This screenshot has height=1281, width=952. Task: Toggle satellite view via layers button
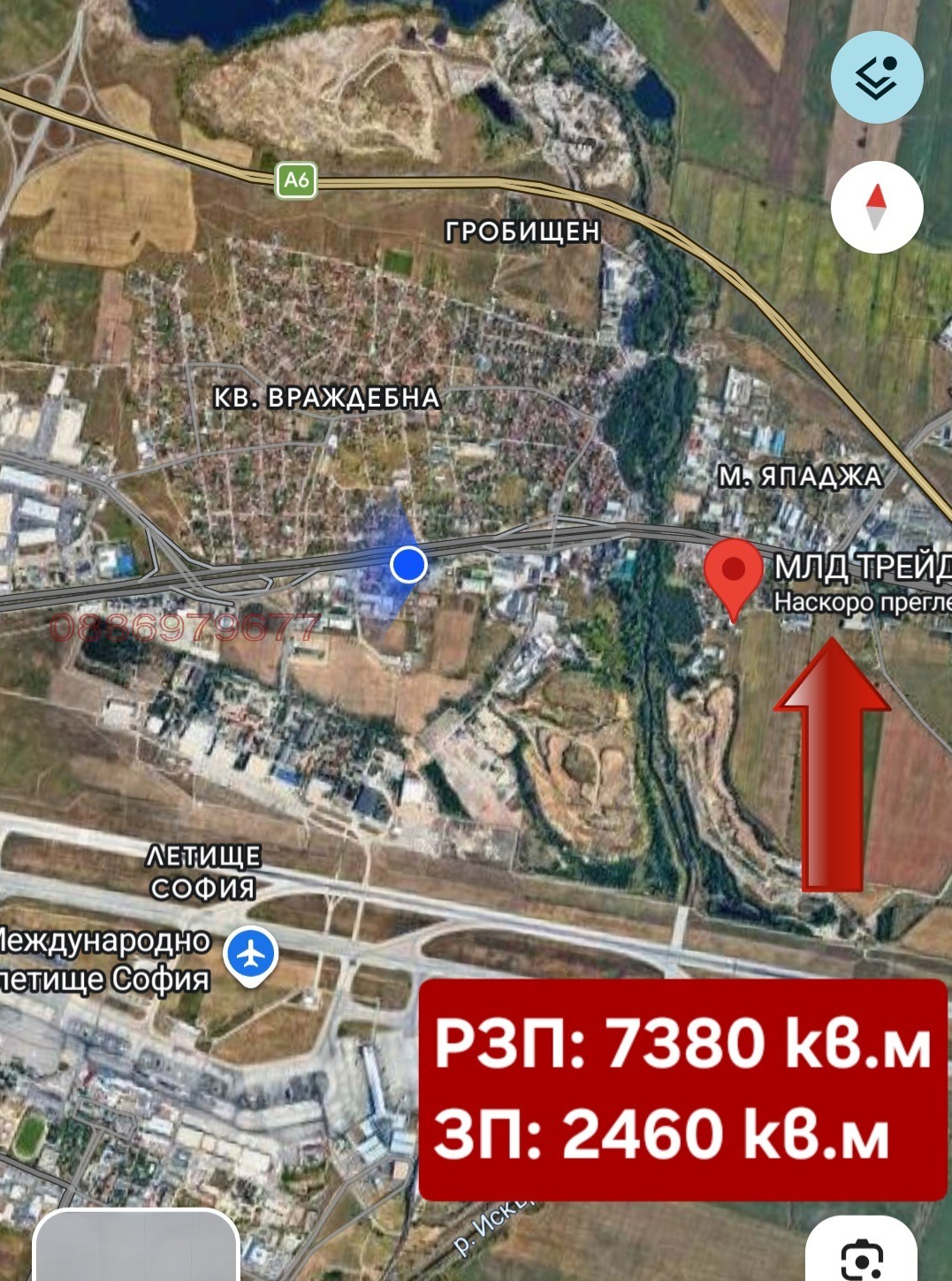pos(878,79)
